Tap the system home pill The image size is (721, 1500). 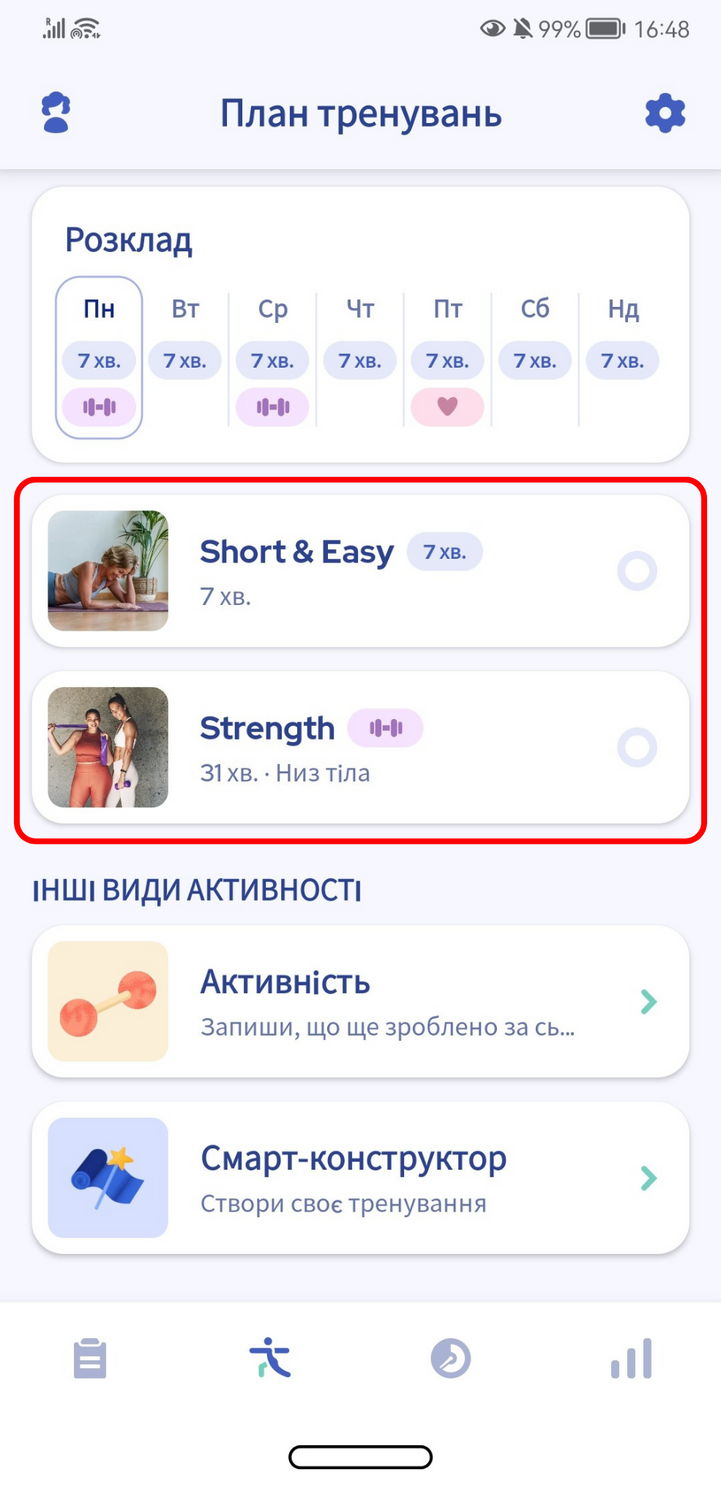click(360, 1457)
